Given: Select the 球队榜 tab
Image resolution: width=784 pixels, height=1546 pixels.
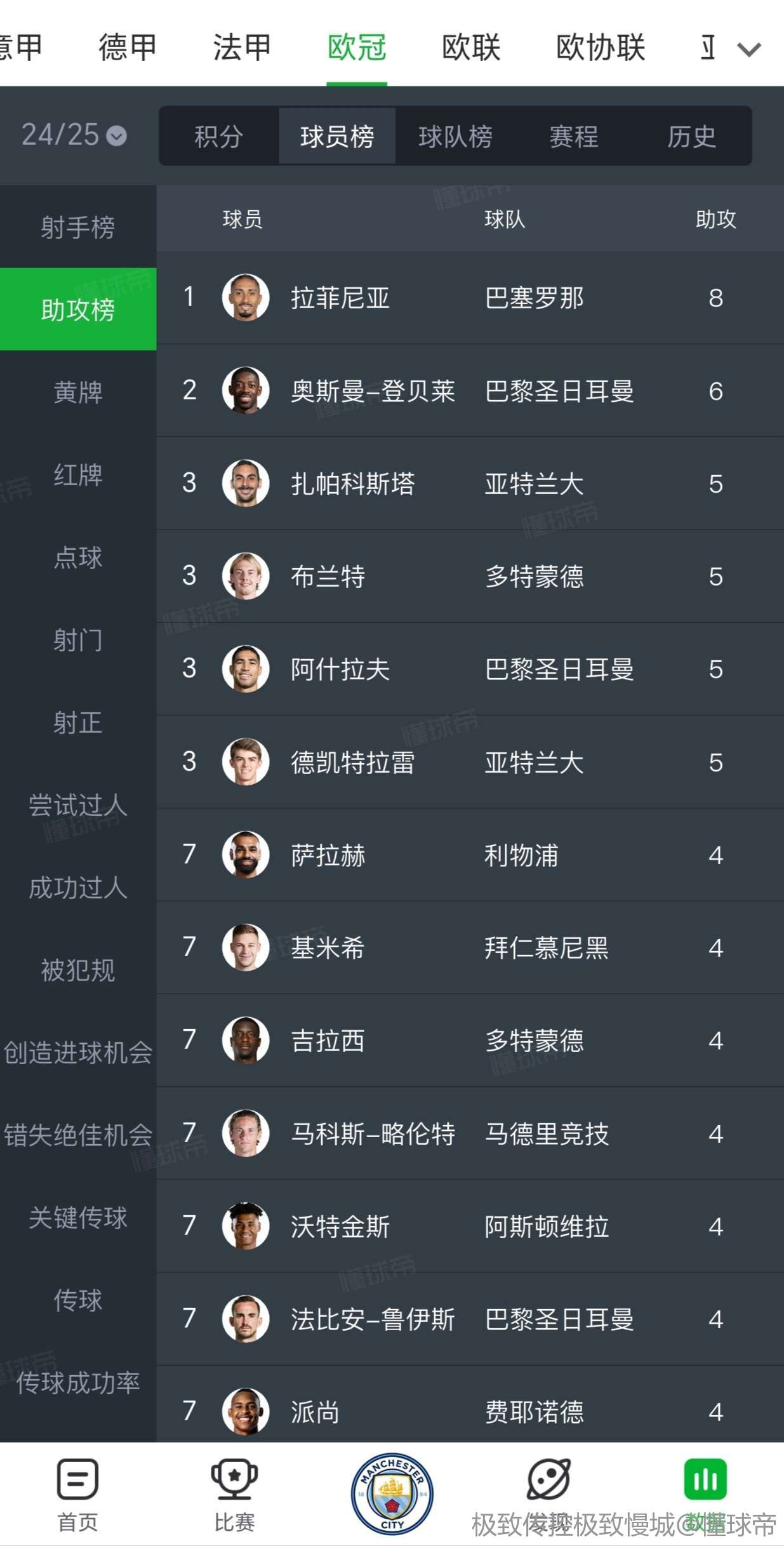Looking at the screenshot, I should click(x=455, y=137).
